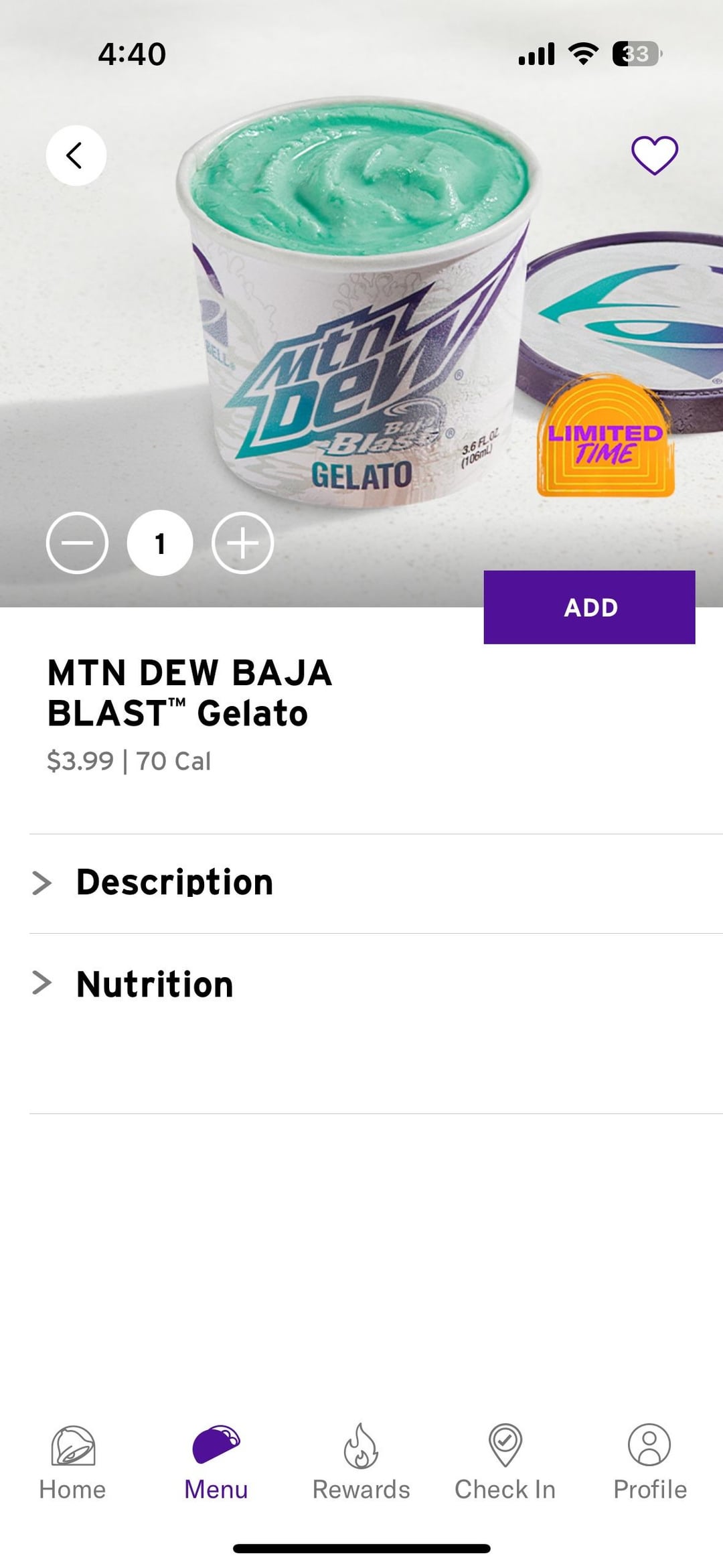723x1568 pixels.
Task: Add the gelato to the order
Action: point(589,607)
